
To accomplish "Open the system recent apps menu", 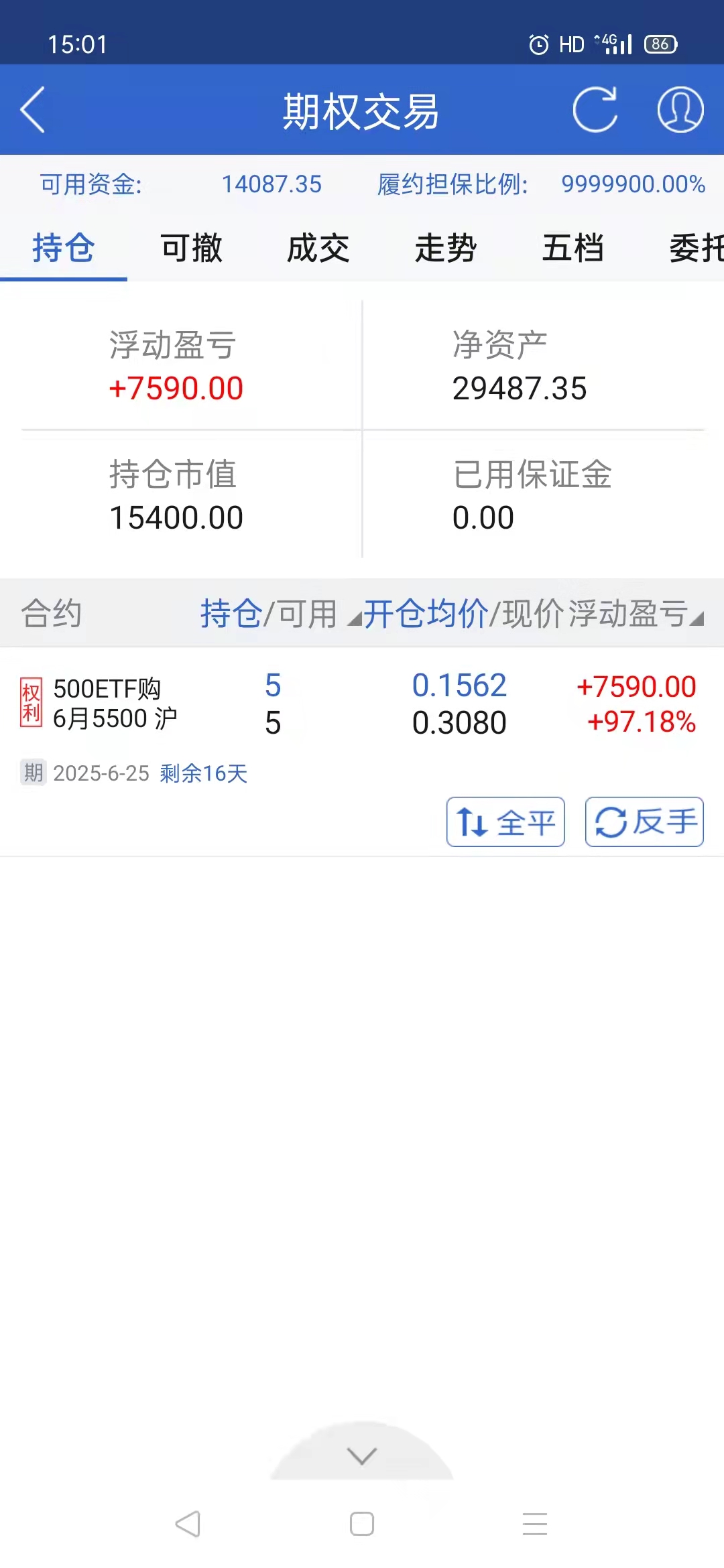I will pyautogui.click(x=535, y=1524).
